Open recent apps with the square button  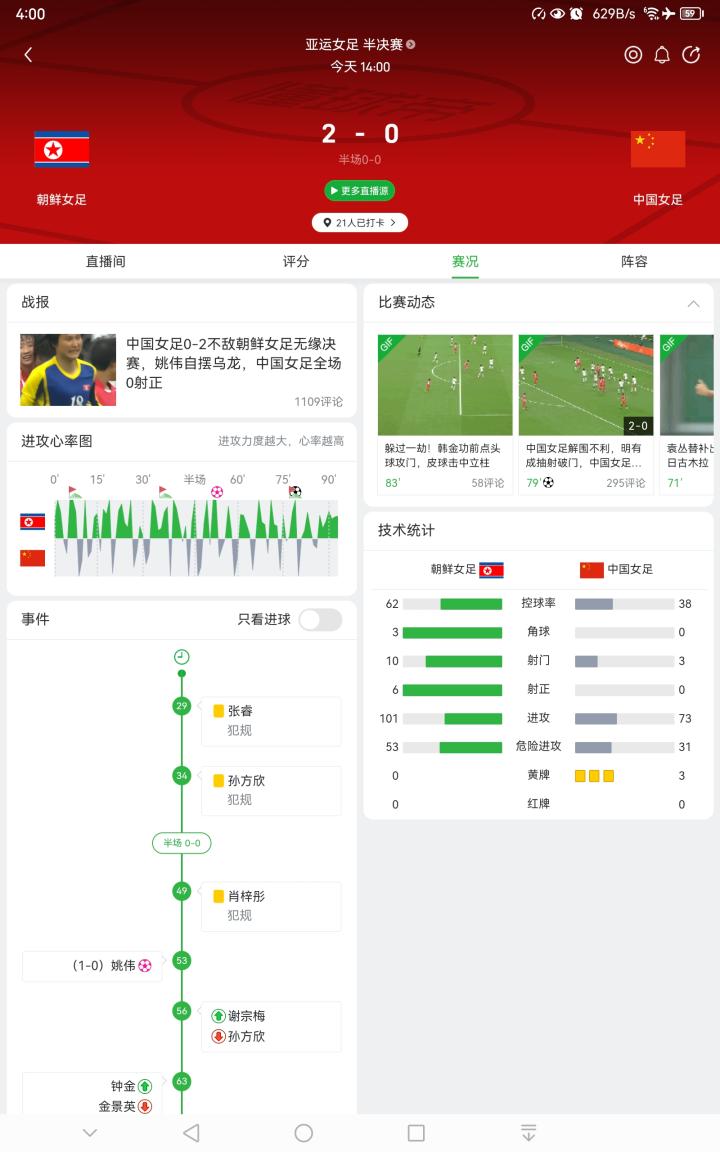pos(416,1133)
